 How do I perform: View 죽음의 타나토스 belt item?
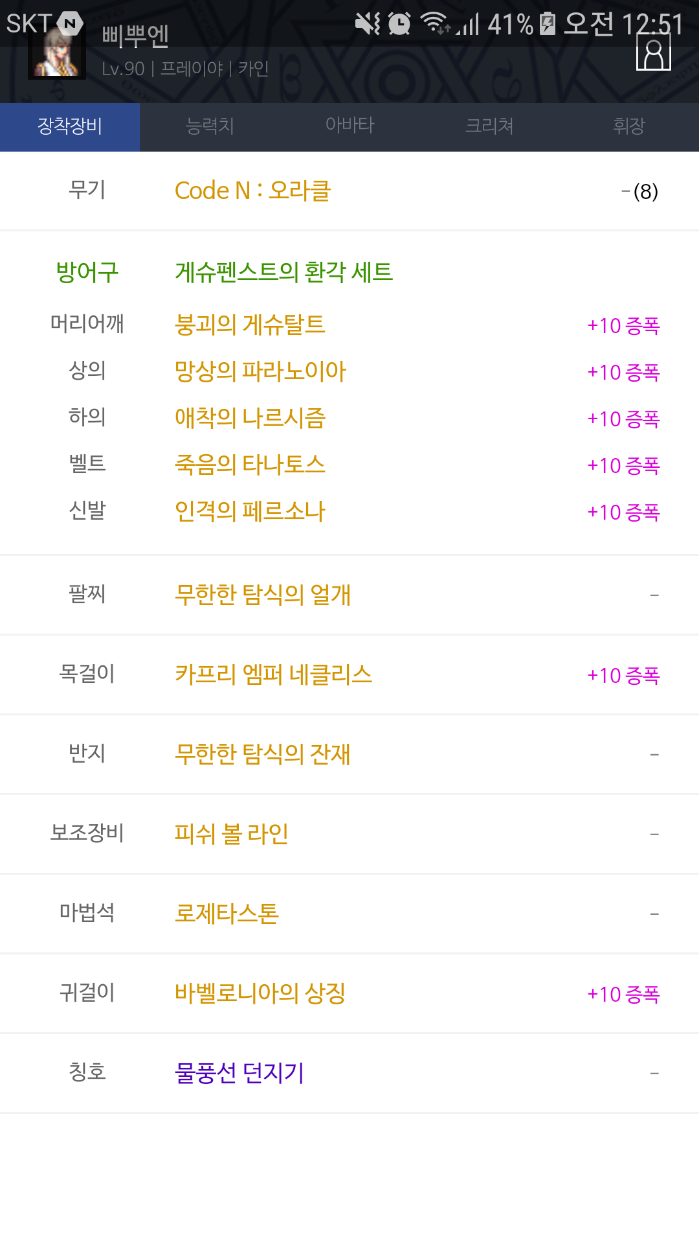pyautogui.click(x=250, y=465)
